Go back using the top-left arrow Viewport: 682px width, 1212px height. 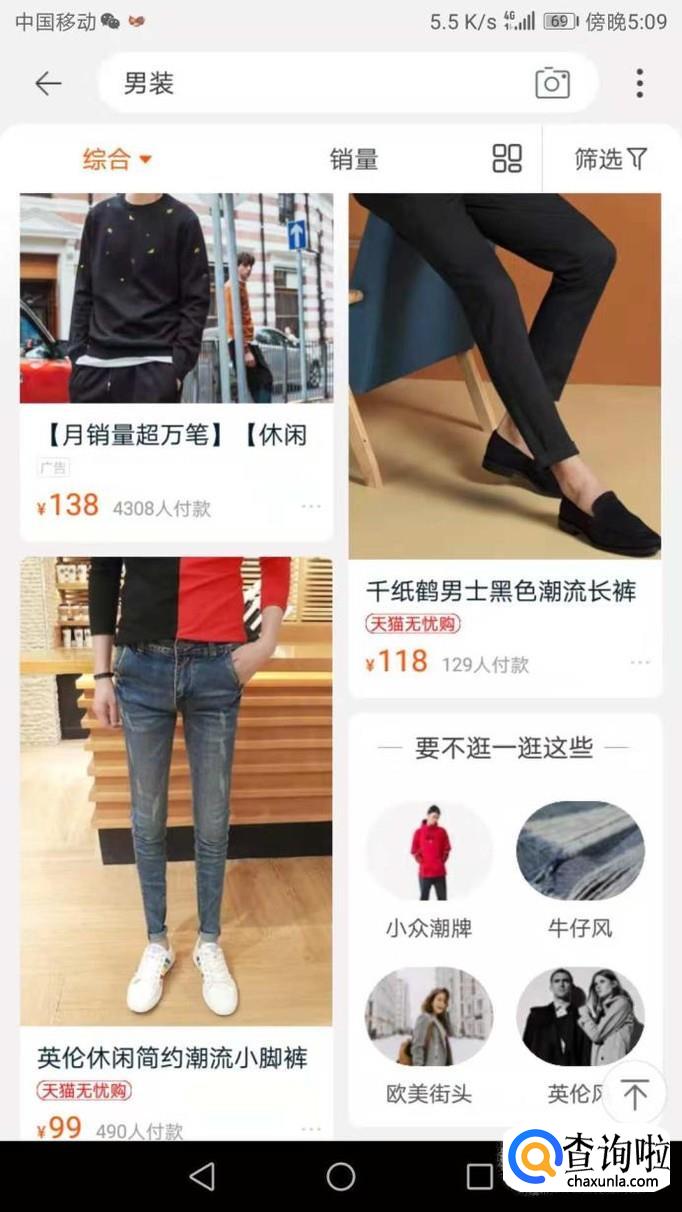[48, 83]
